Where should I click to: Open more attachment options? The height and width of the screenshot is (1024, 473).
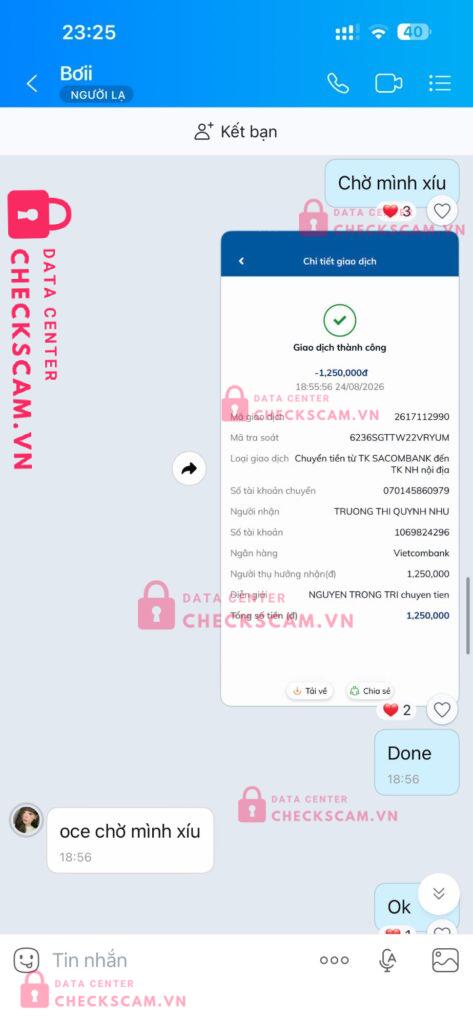tap(334, 960)
